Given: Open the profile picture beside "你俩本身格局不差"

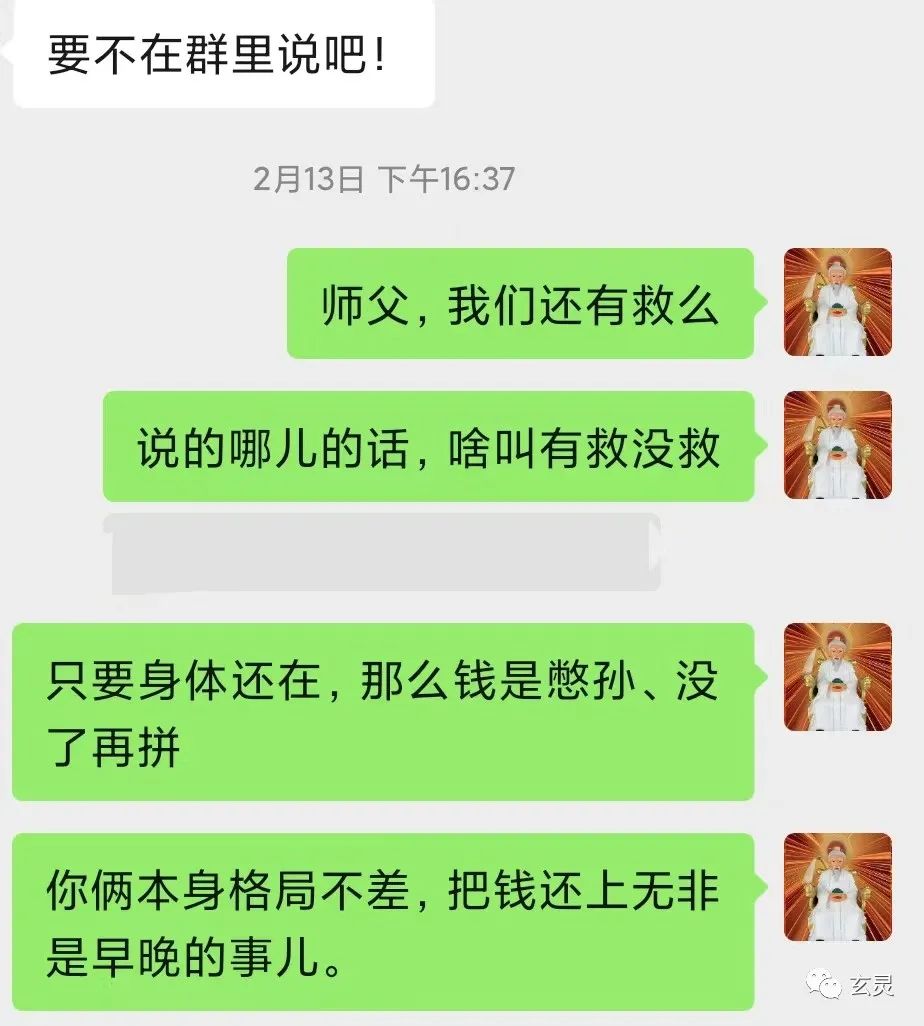Looking at the screenshot, I should [837, 886].
